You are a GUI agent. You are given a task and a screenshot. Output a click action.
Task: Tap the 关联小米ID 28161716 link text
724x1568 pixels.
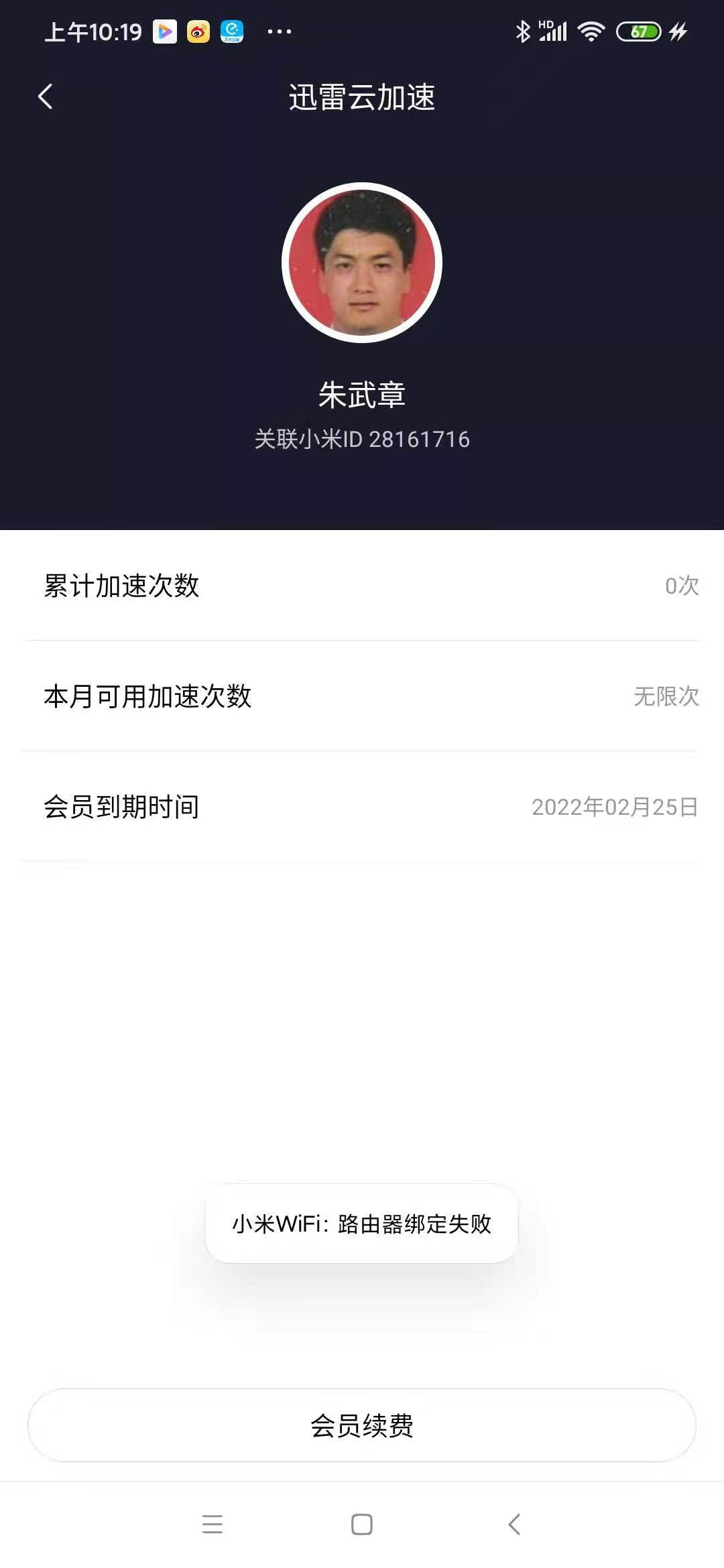click(x=362, y=439)
